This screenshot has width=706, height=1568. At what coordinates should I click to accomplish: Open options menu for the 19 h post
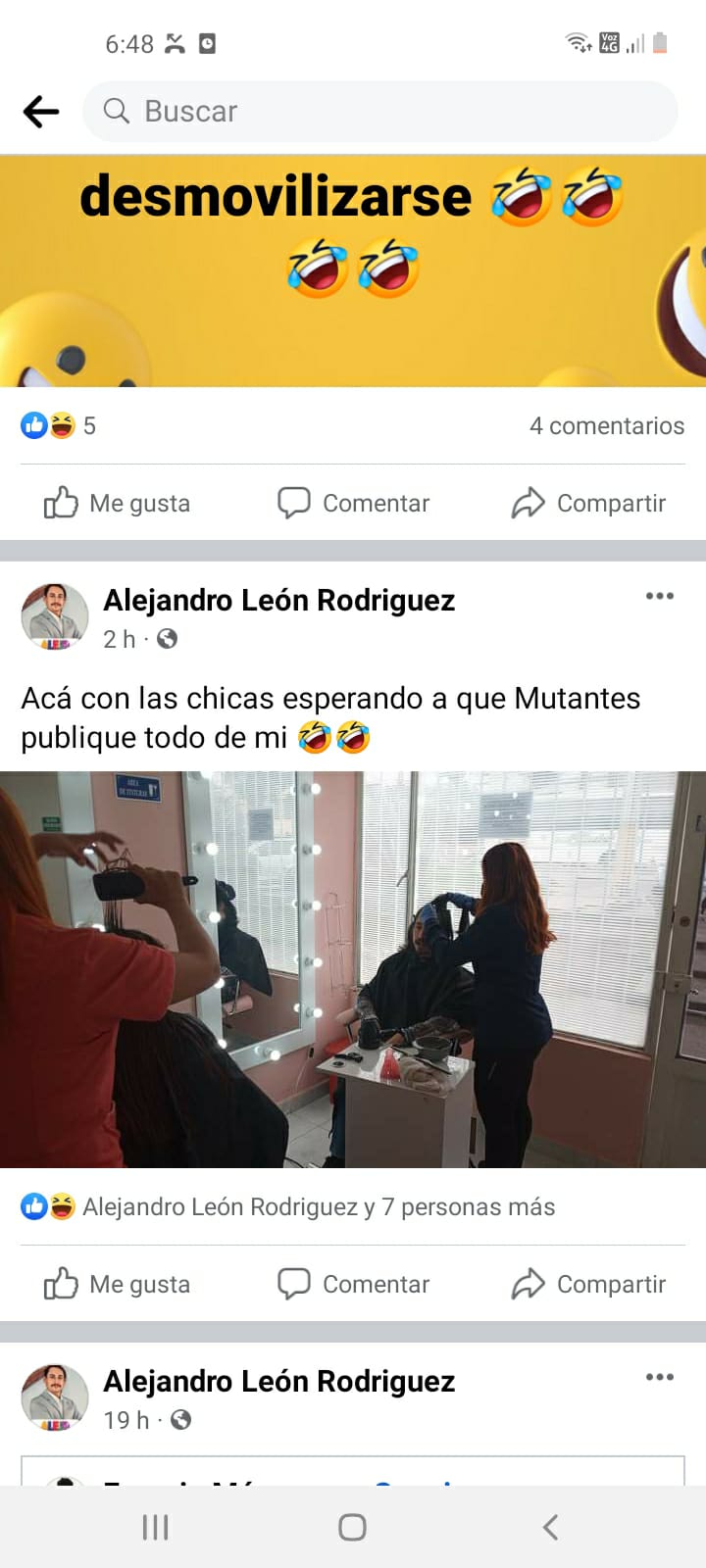(659, 1377)
